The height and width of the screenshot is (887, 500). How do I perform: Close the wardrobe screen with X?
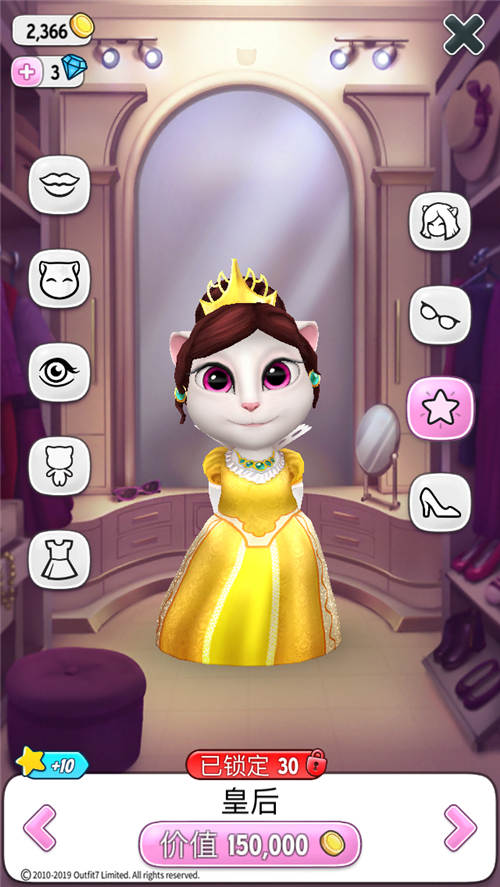(x=464, y=34)
